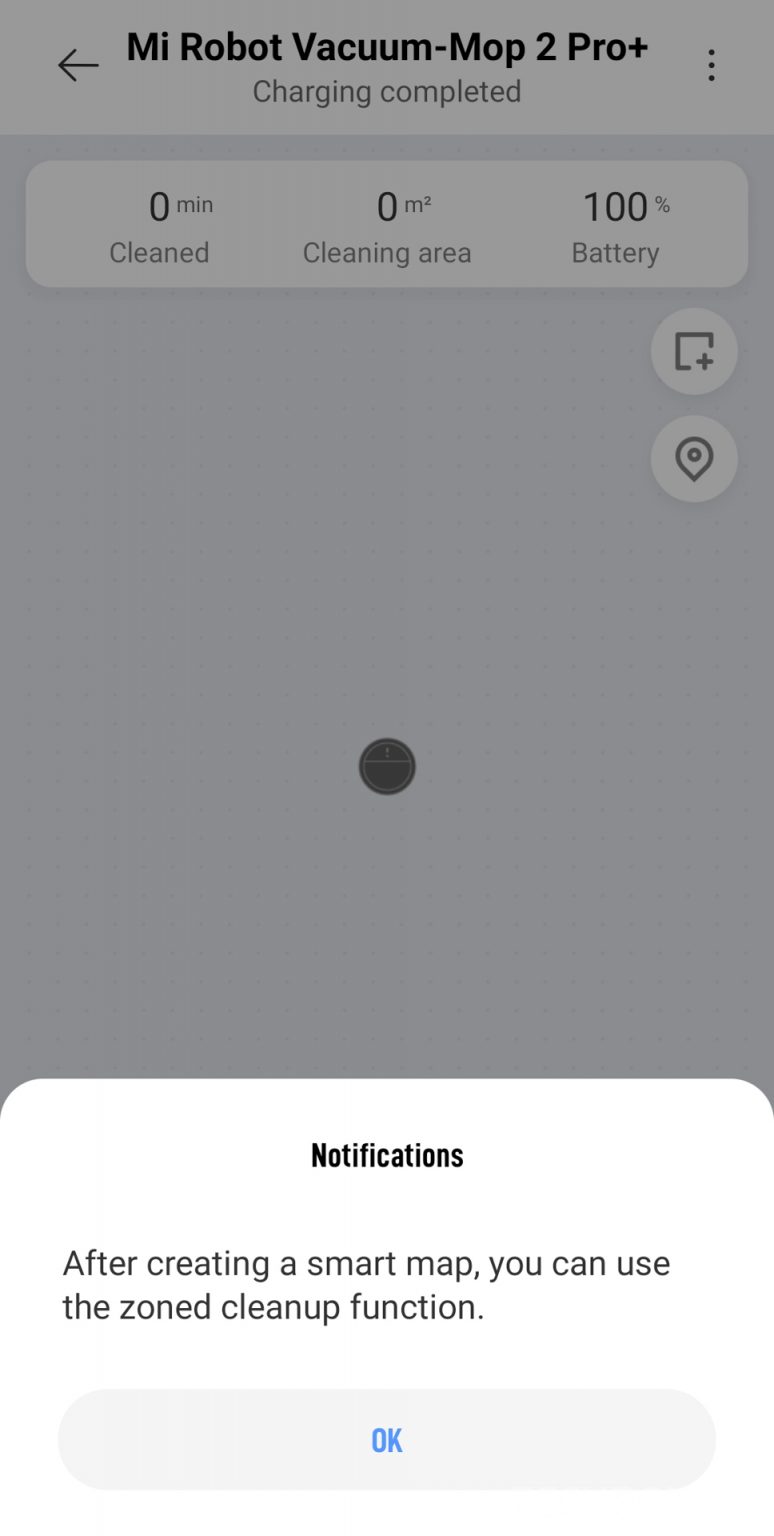
Task: Go back using the arrow icon
Action: [x=78, y=66]
